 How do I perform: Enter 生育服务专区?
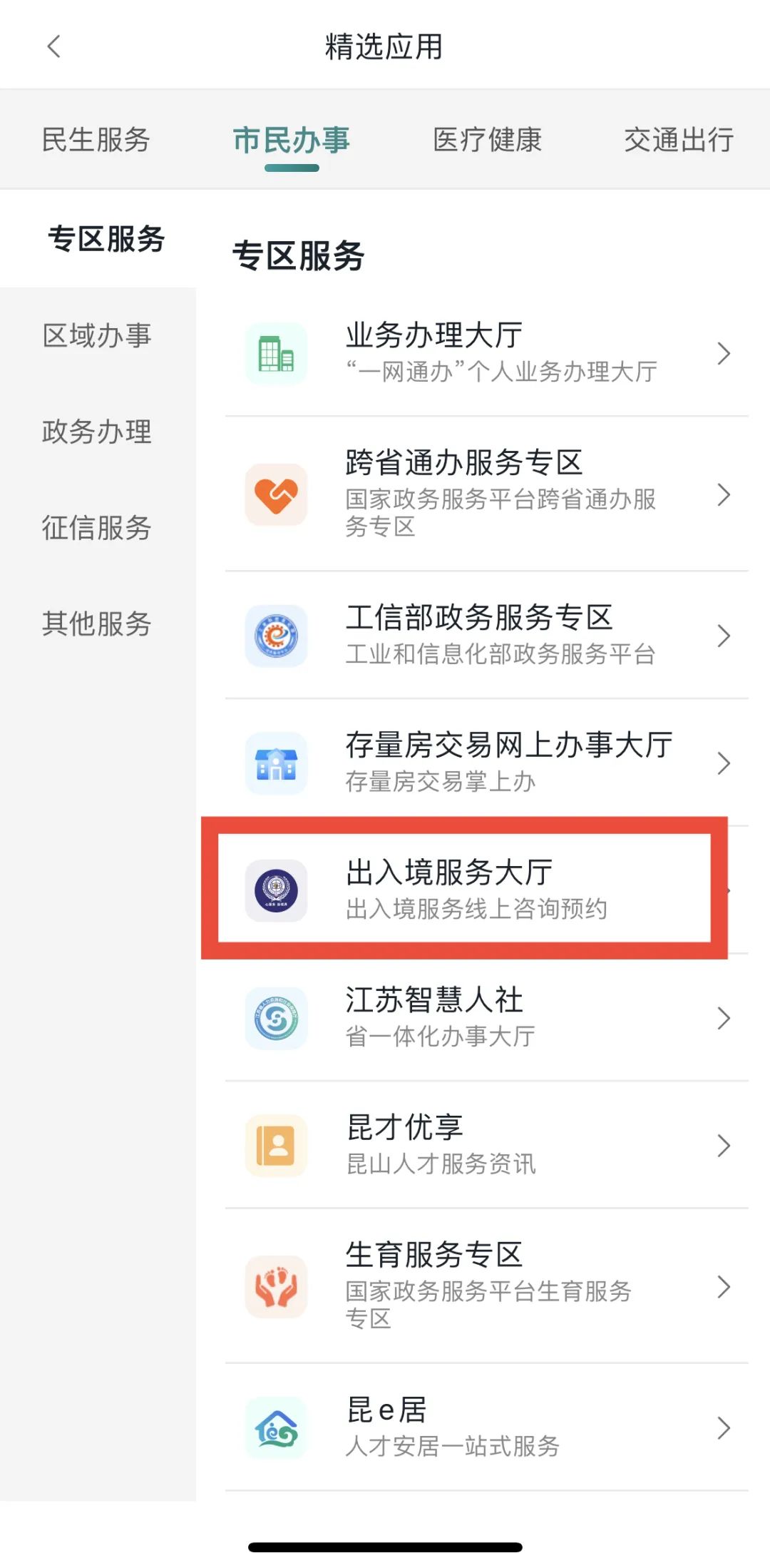pos(486,1286)
